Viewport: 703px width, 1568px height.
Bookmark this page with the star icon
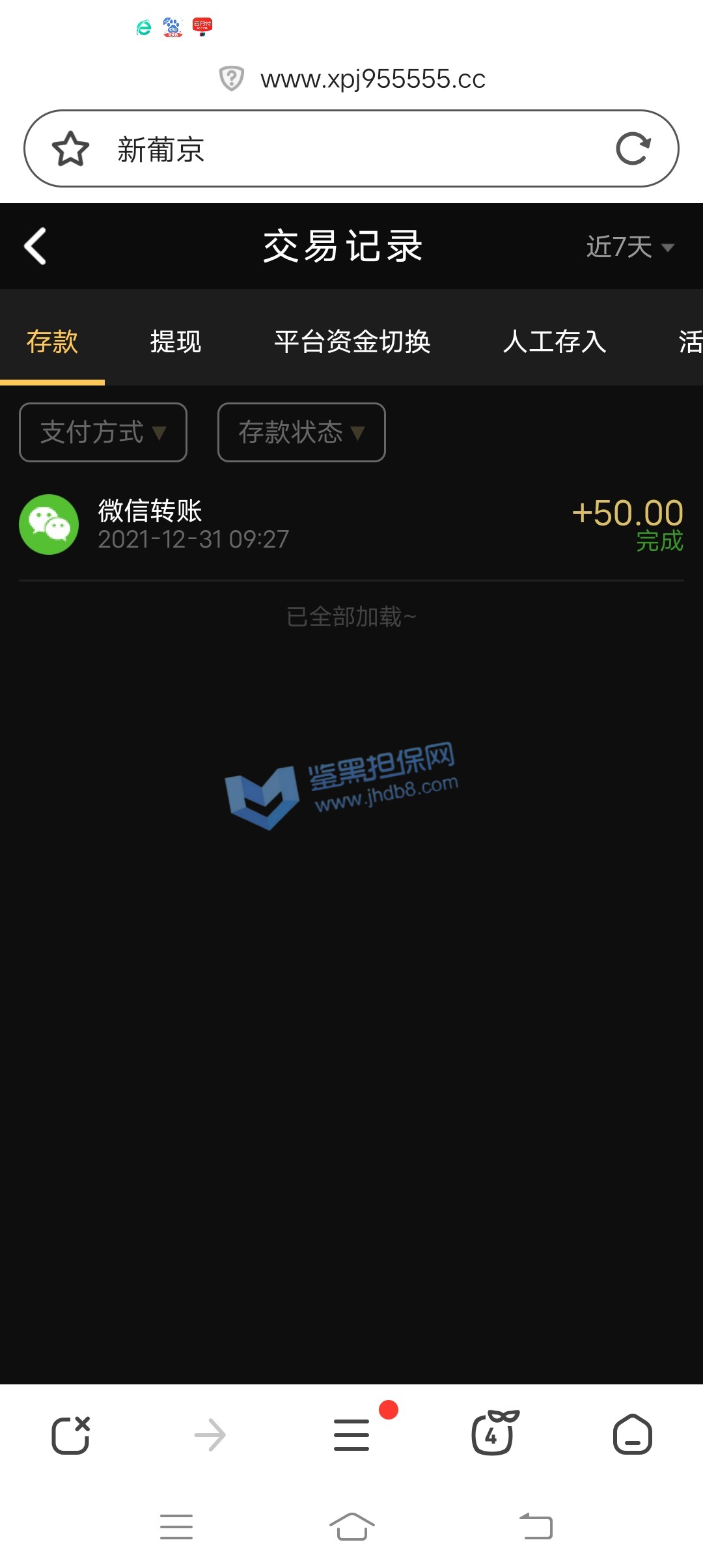tap(70, 149)
